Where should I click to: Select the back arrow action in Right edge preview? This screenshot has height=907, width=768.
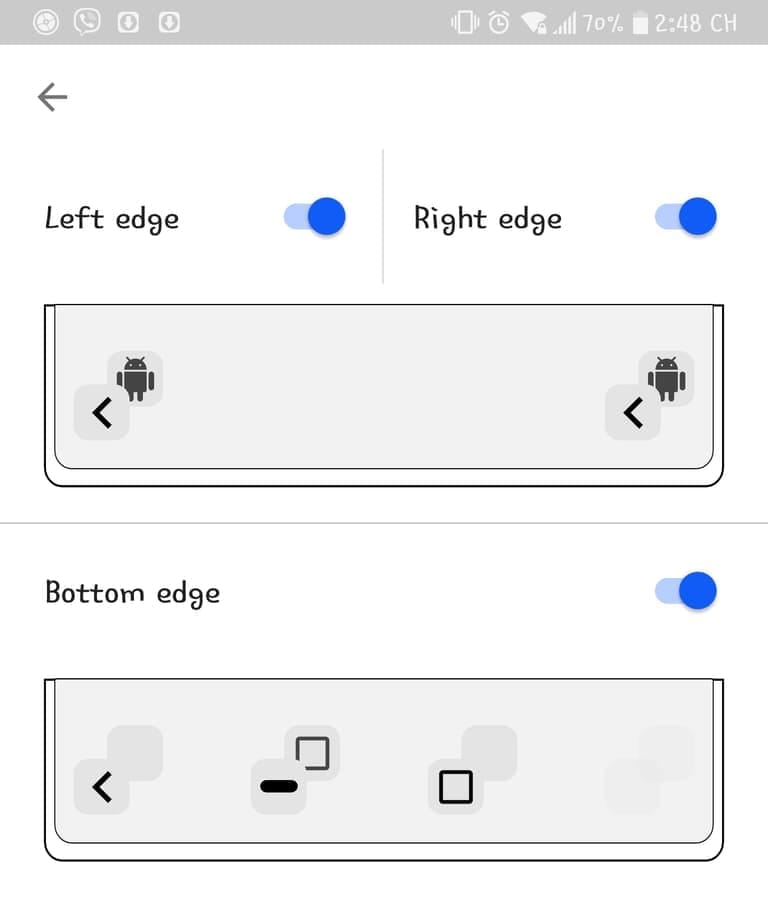(x=633, y=412)
